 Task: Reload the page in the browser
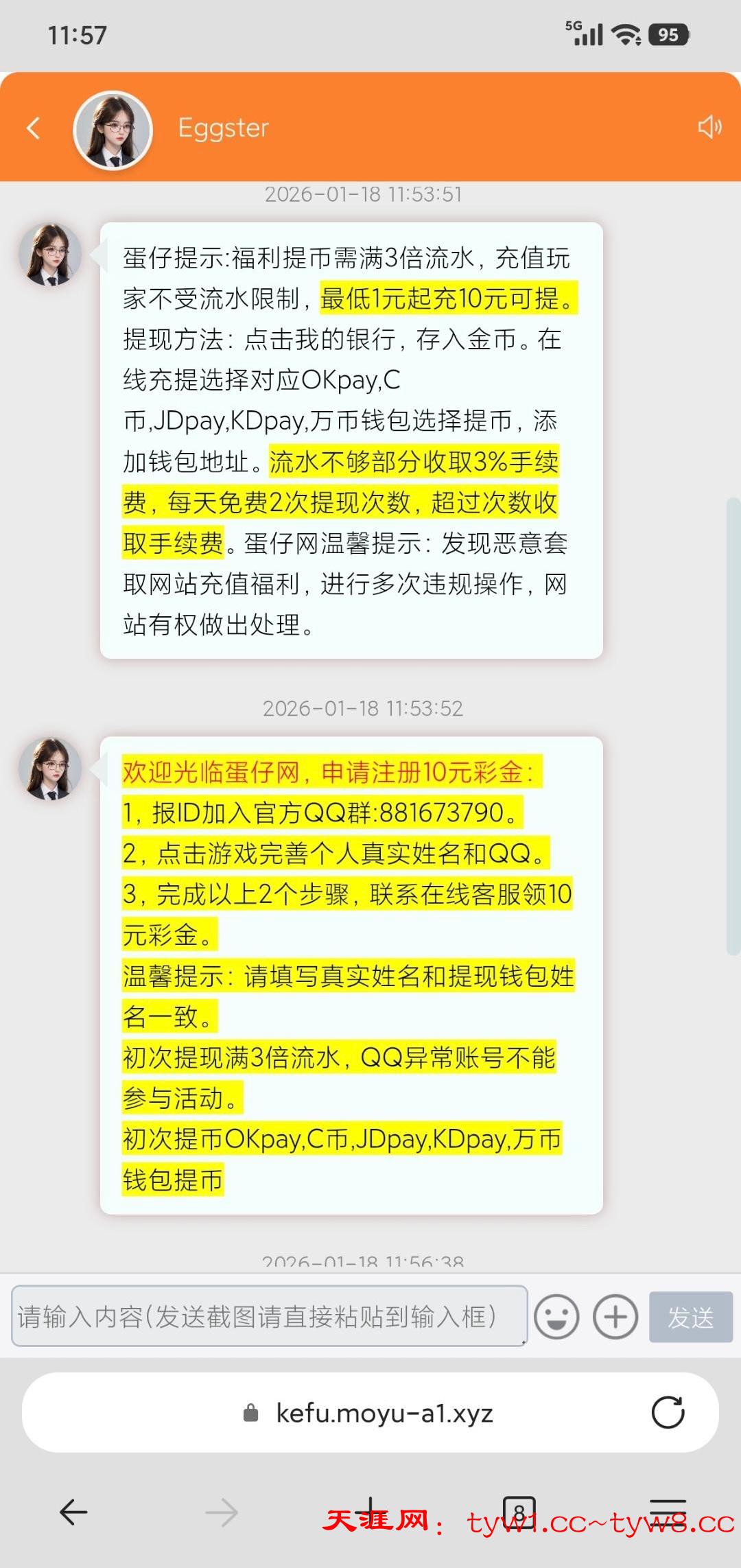coord(668,1413)
